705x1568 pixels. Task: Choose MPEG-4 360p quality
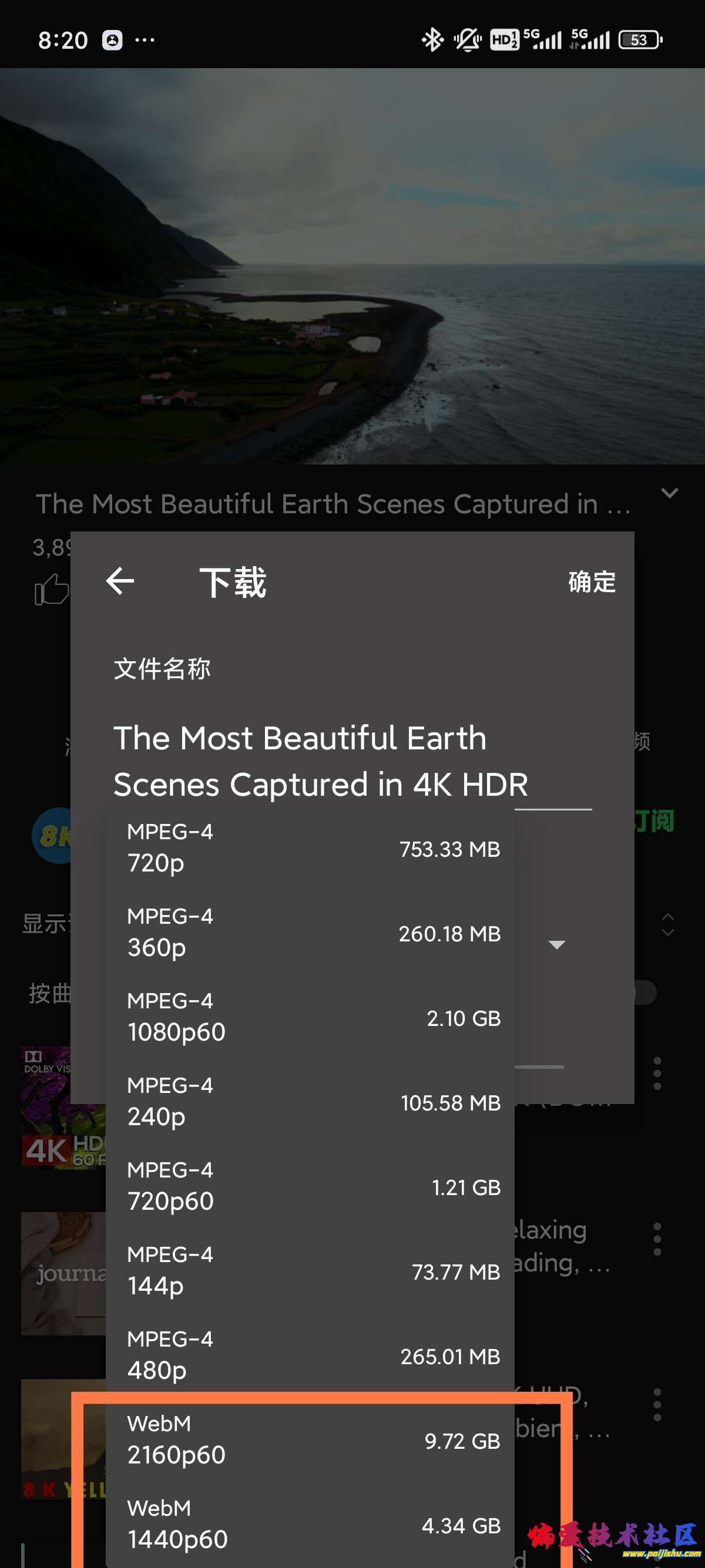click(x=310, y=933)
